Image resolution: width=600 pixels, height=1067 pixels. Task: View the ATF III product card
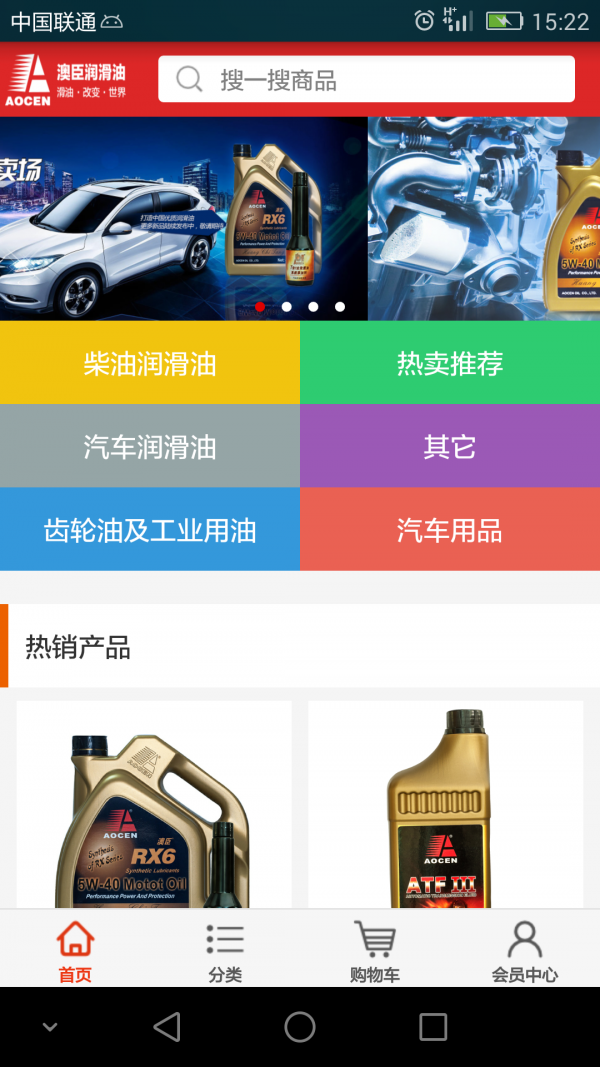click(445, 805)
